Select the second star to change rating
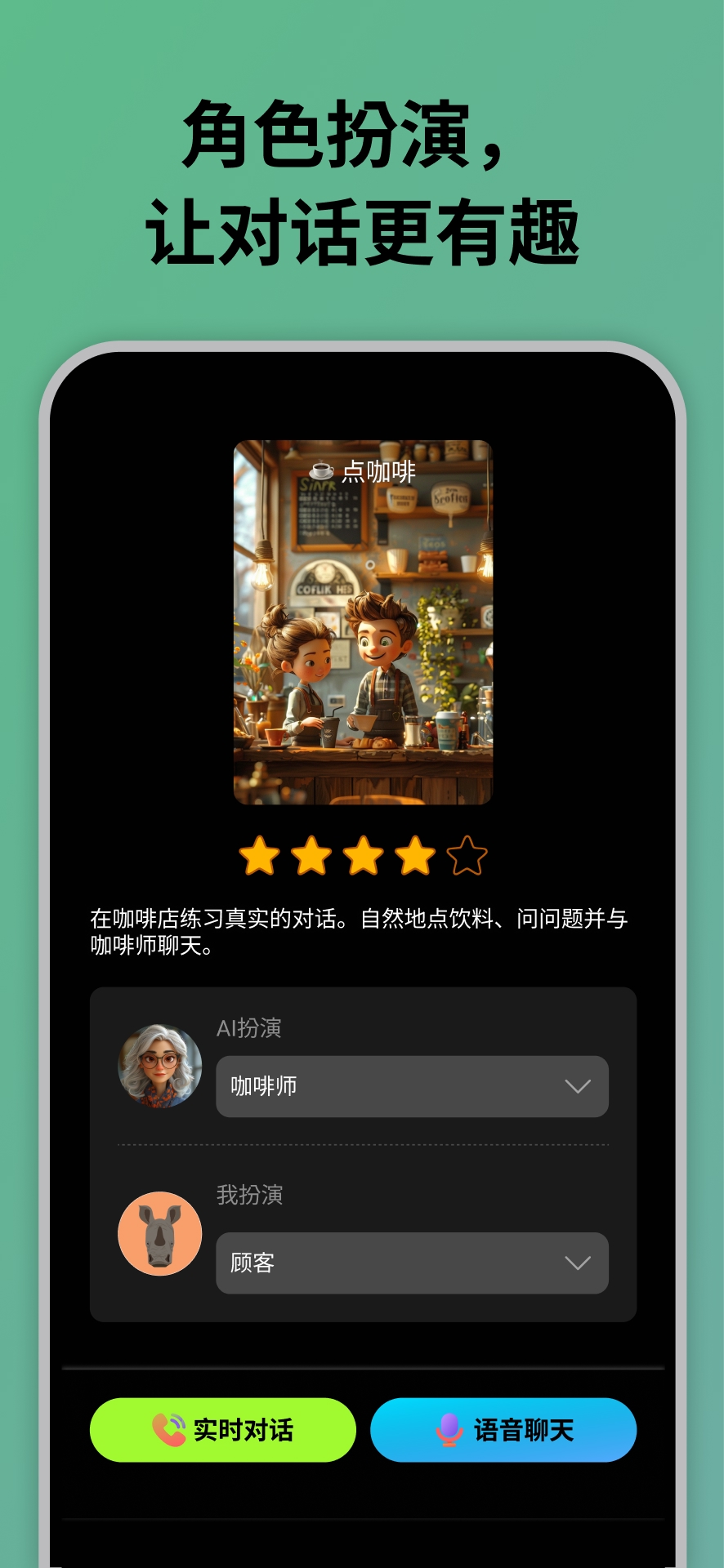The height and width of the screenshot is (1568, 724). [311, 854]
